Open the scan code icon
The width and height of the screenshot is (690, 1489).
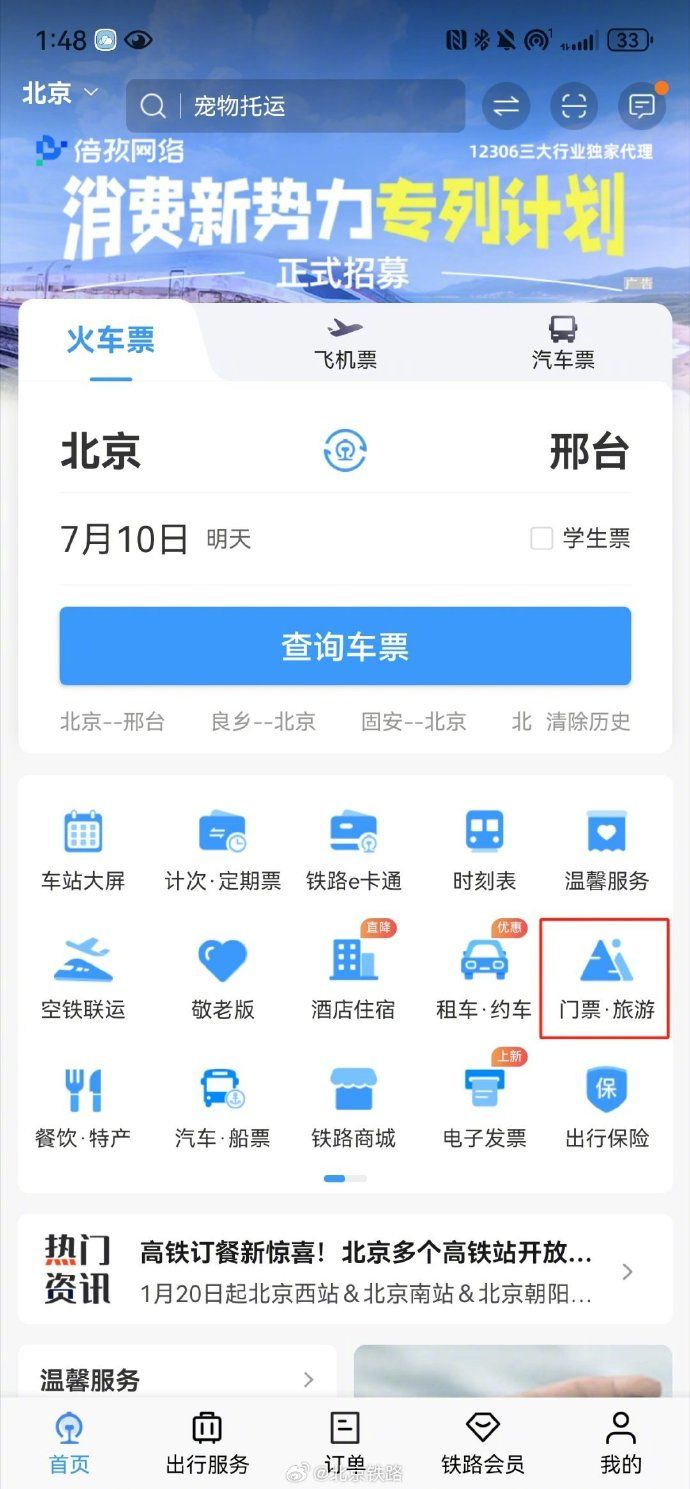coord(574,106)
